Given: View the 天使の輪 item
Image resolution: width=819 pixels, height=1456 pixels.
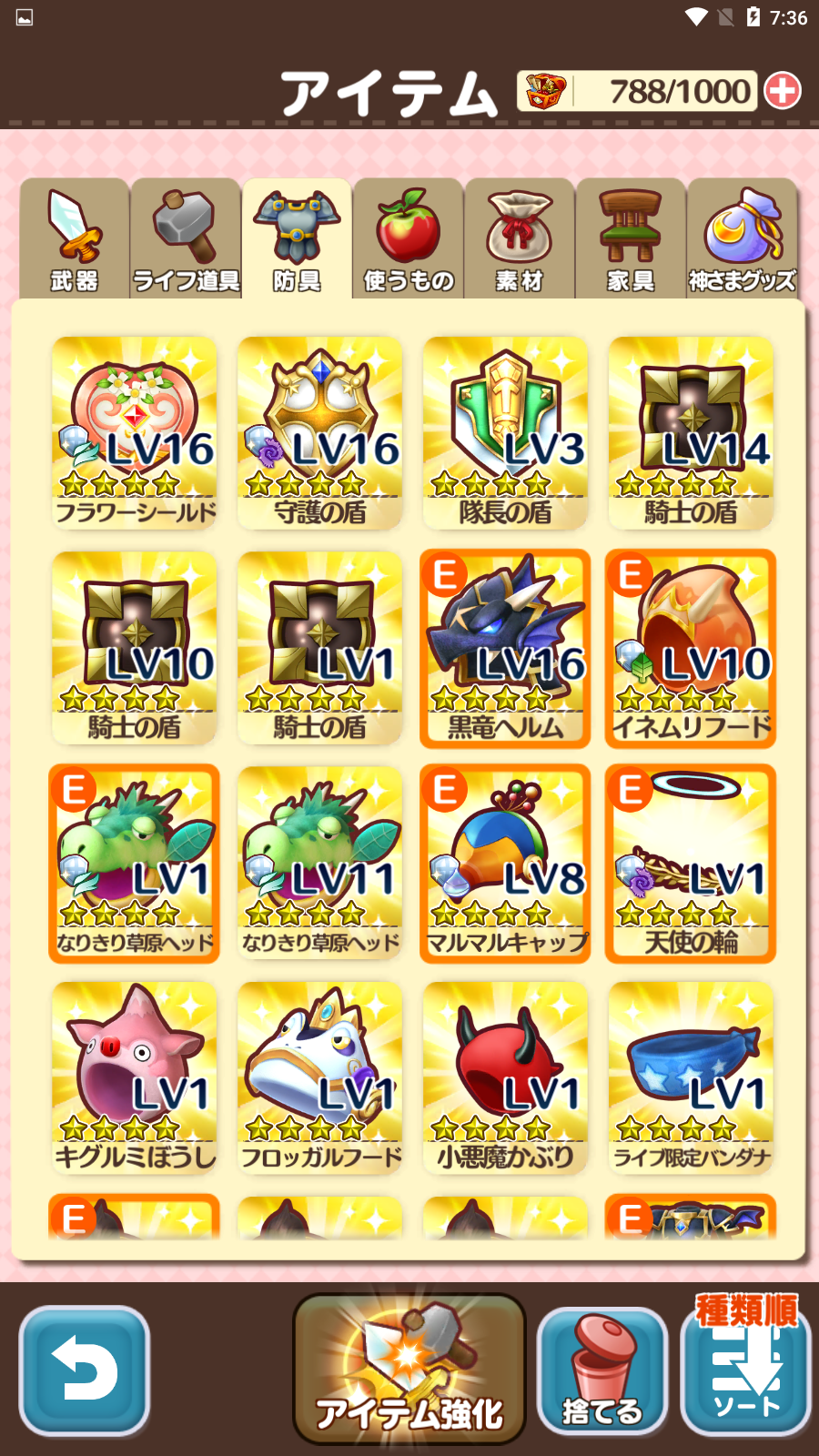Looking at the screenshot, I should (691, 863).
